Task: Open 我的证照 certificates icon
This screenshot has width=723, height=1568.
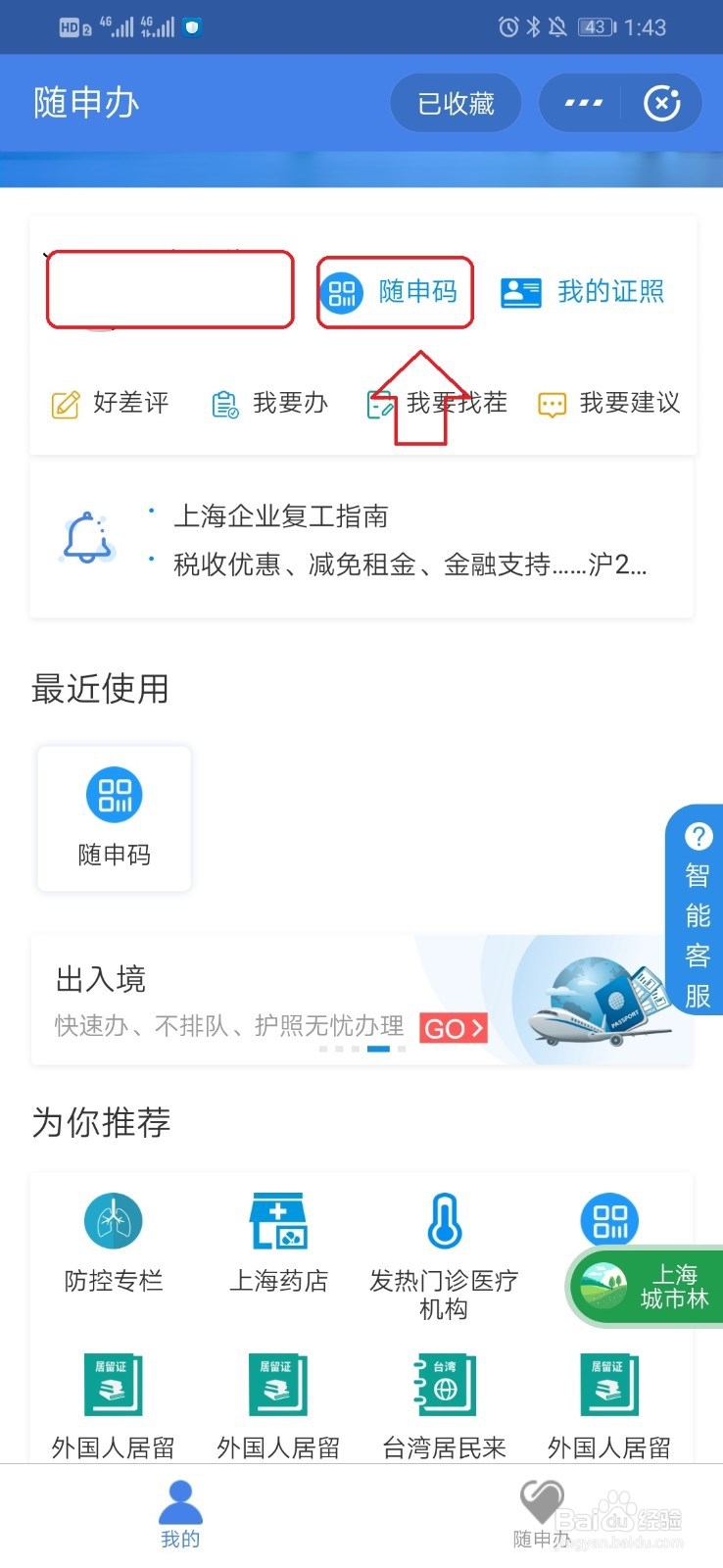Action: coord(584,291)
